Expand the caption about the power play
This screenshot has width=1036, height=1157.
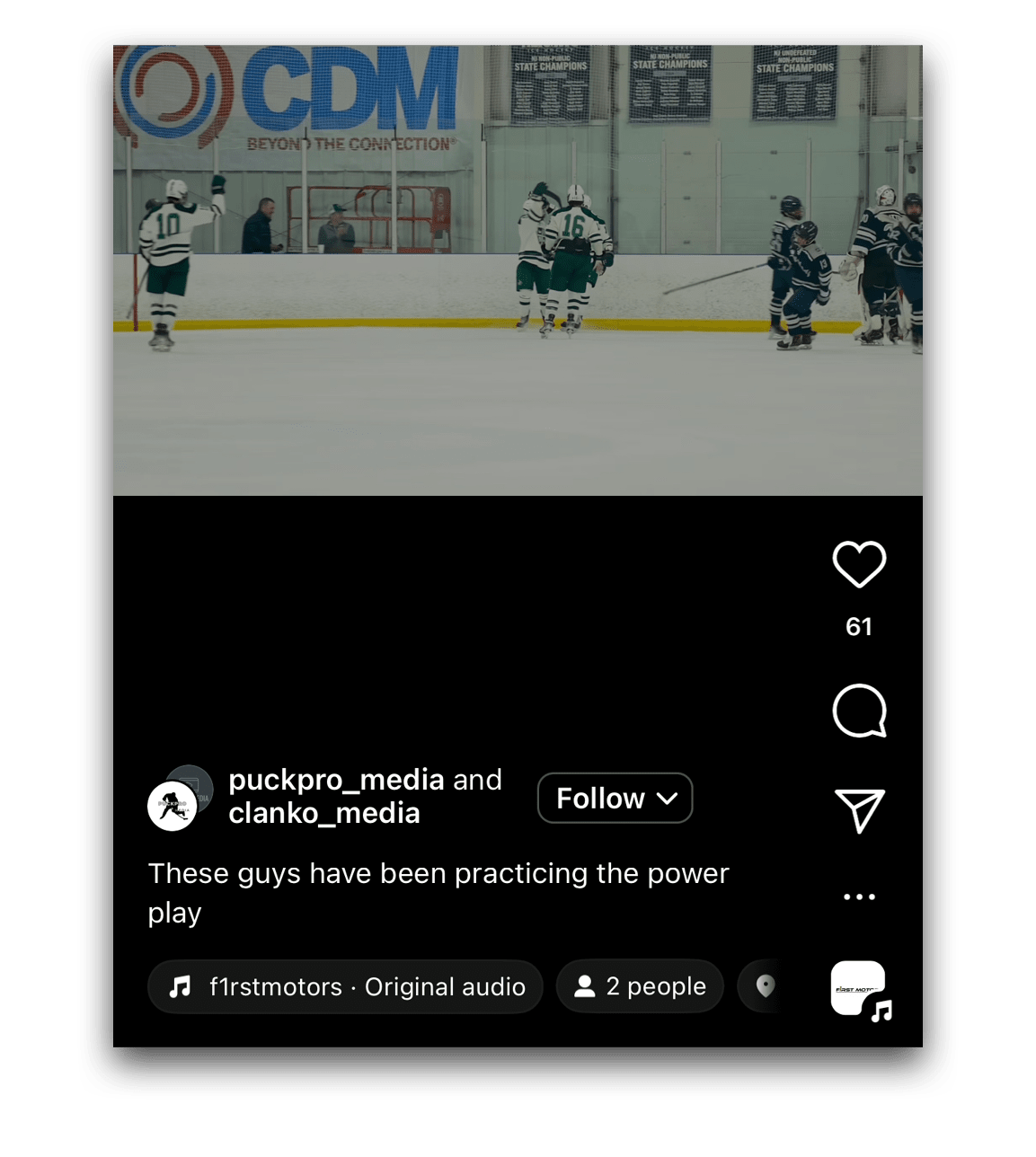(x=438, y=892)
